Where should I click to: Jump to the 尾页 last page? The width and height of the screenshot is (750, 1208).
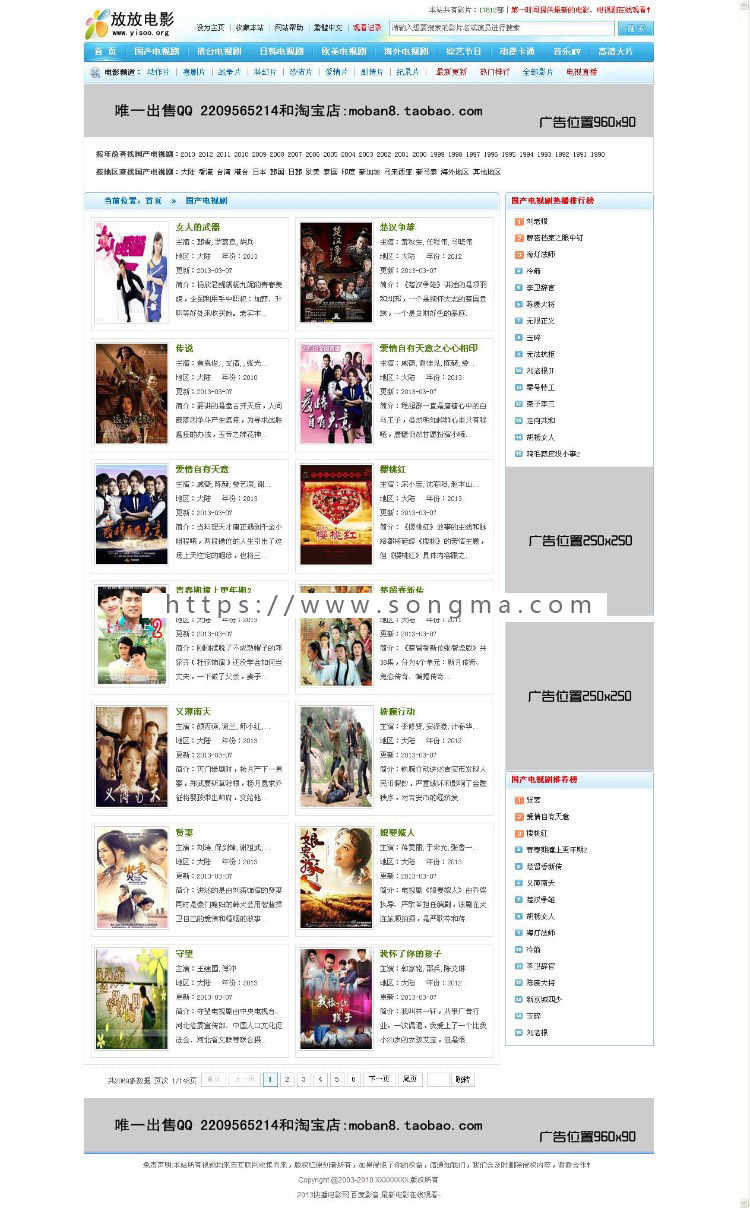(x=410, y=1080)
